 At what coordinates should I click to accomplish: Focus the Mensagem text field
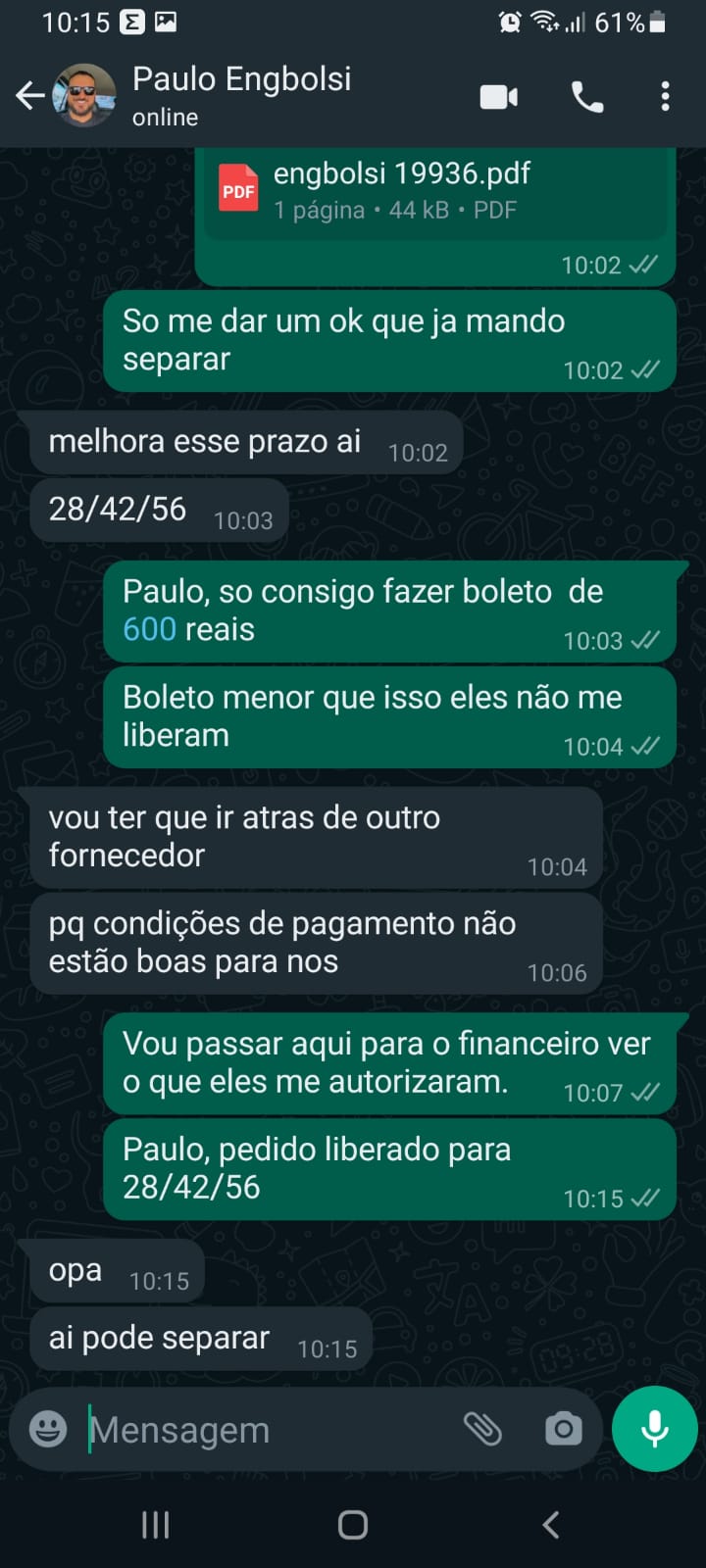265,1430
